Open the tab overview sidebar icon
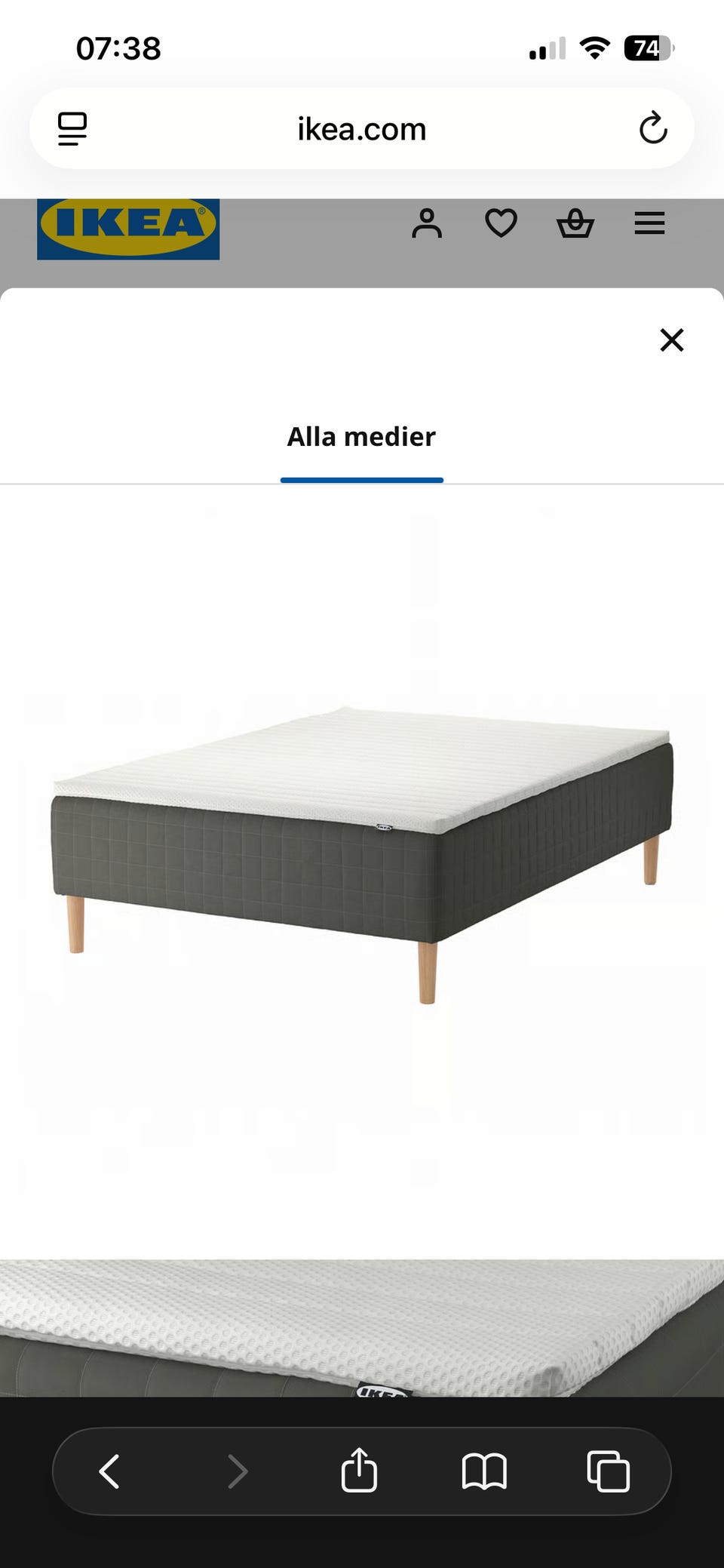 72,128
